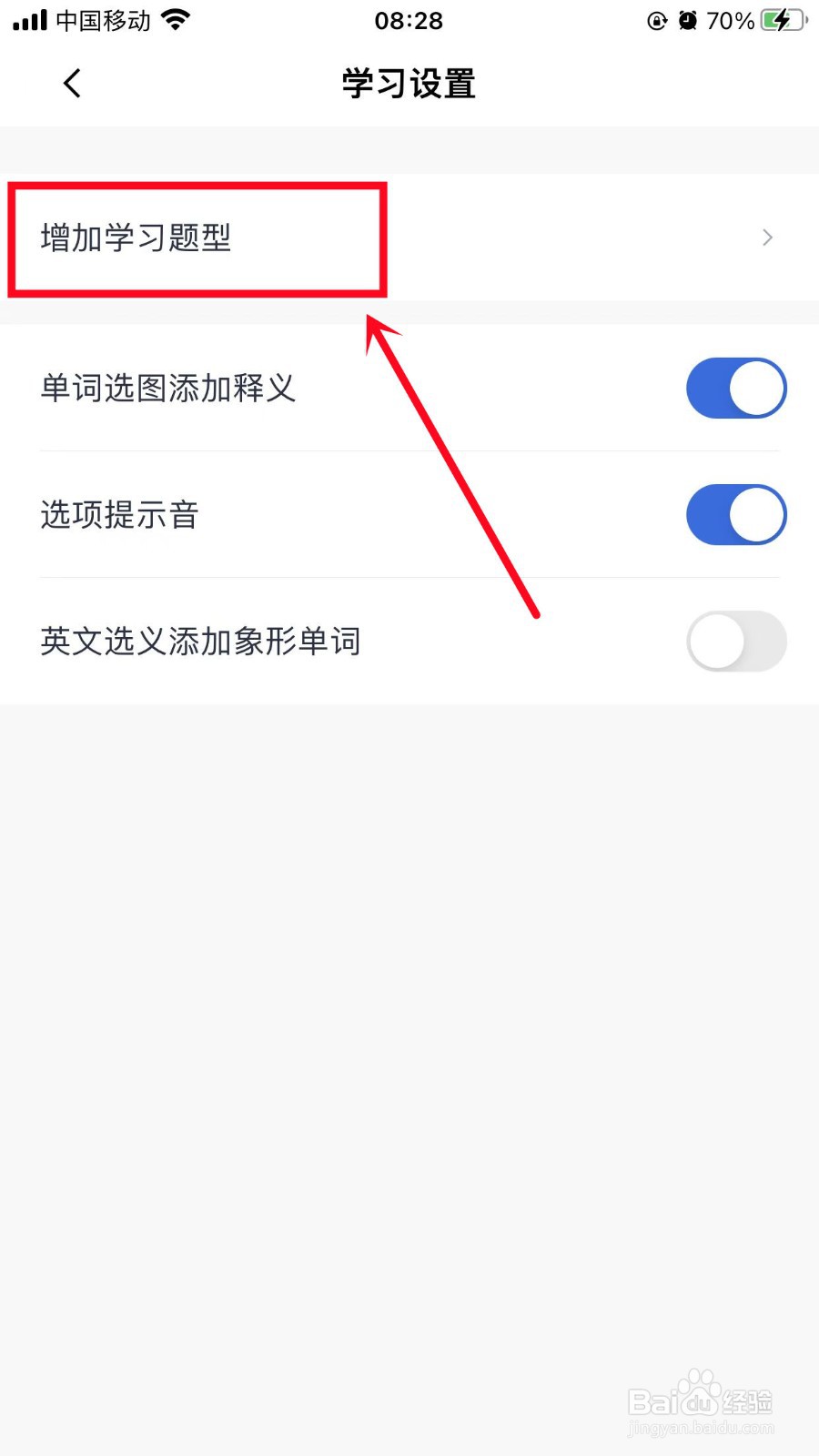819x1456 pixels.
Task: Disable the 单词选图添加释义 switch
Action: tap(736, 387)
